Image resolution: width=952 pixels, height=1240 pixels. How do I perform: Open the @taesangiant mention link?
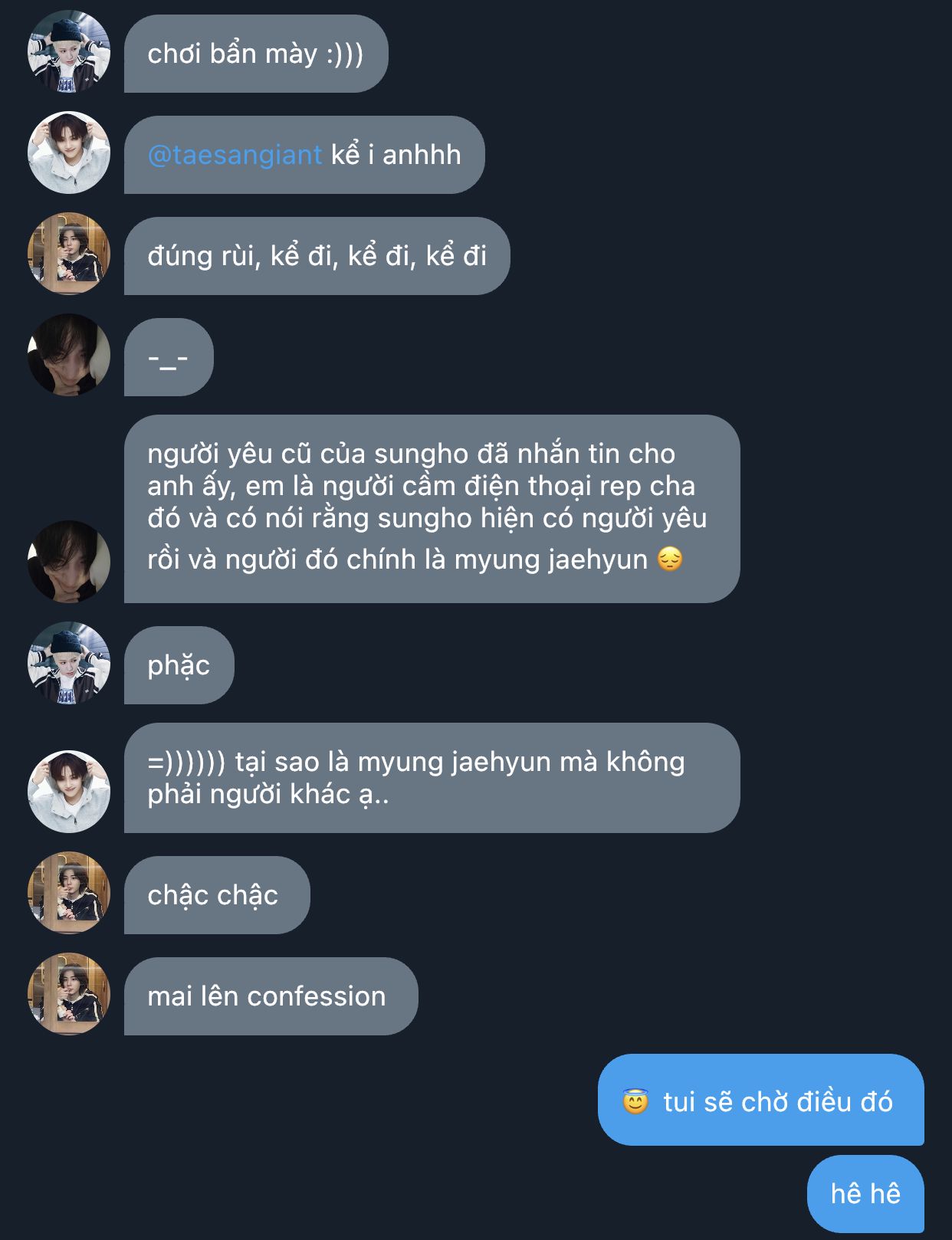(235, 155)
